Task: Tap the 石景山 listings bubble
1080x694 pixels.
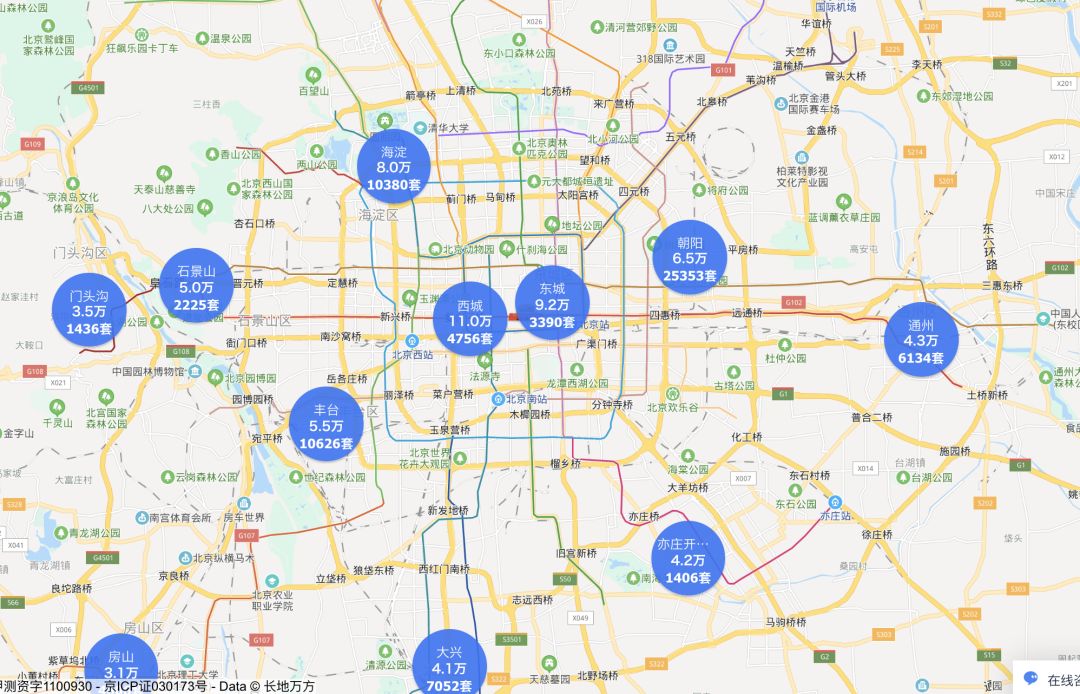Action: point(197,287)
